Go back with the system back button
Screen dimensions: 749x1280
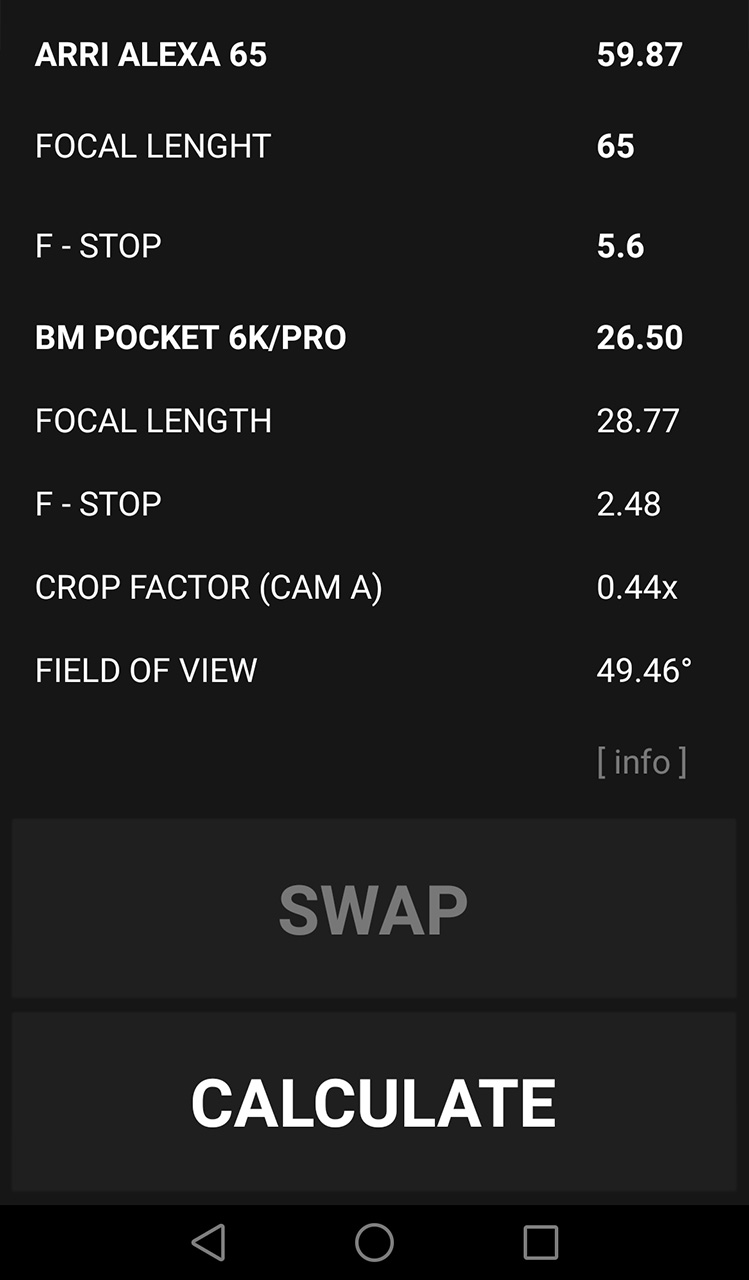208,1242
